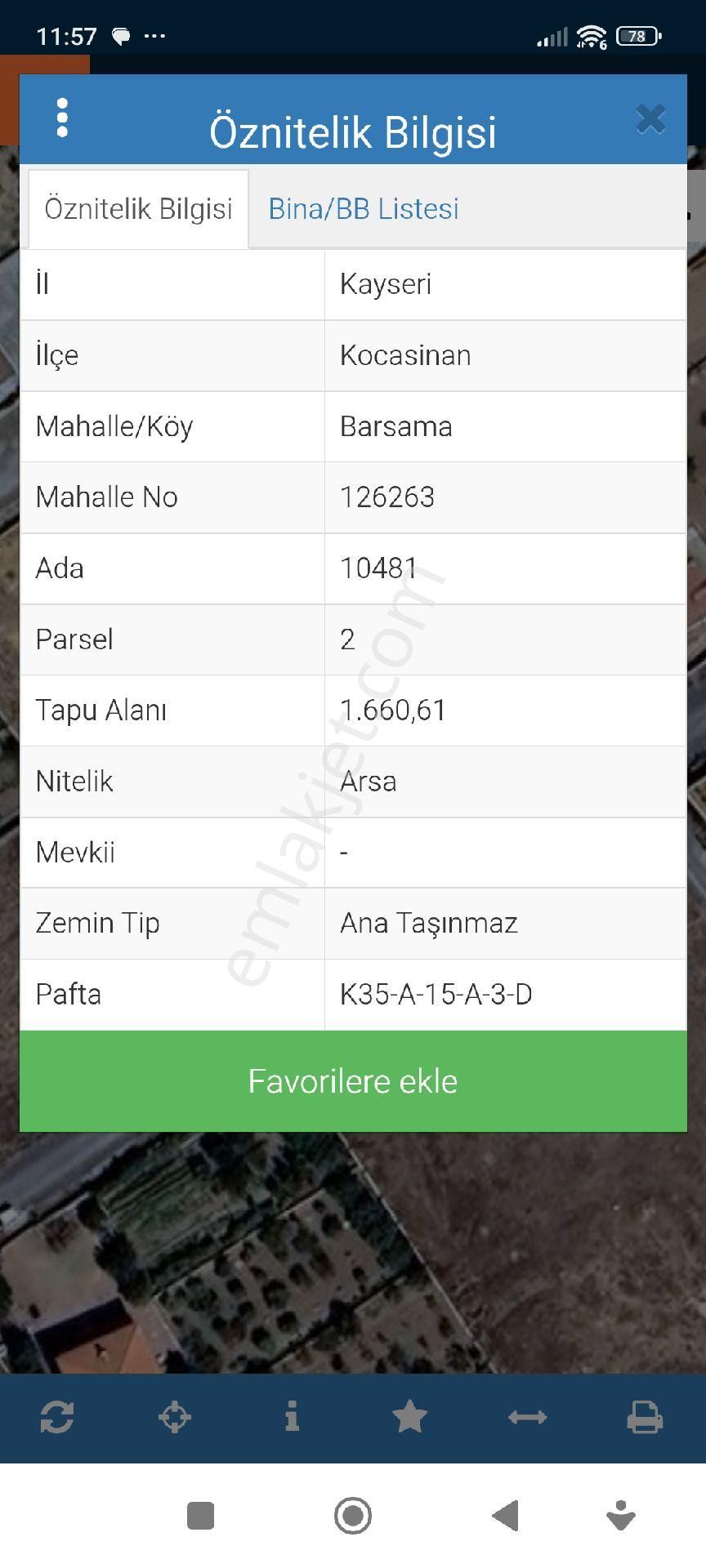Tap the crosshair location icon in the toolbar
This screenshot has width=706, height=1568.
click(175, 1417)
